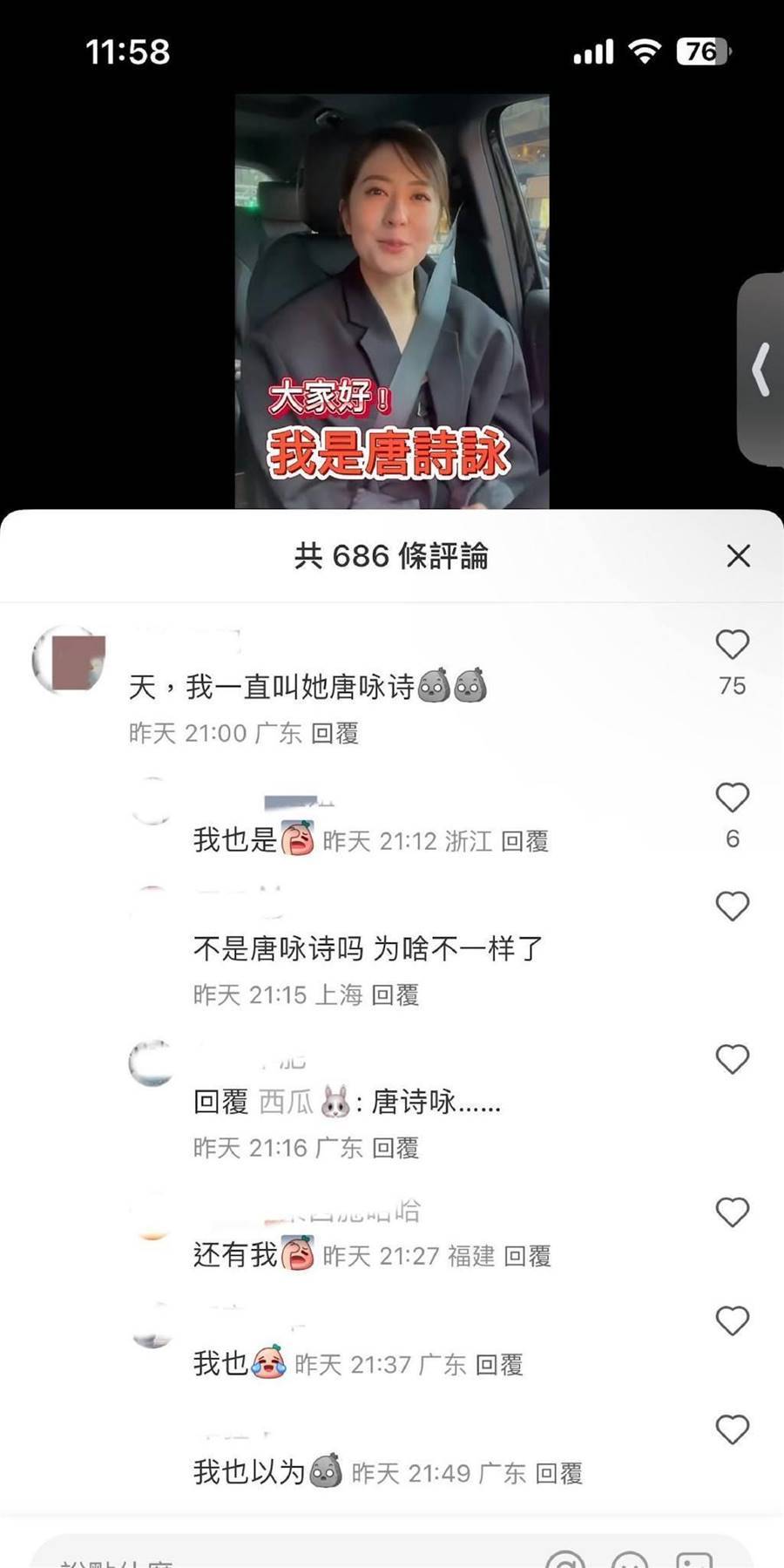Expand the side panel arrow handle

[761, 370]
